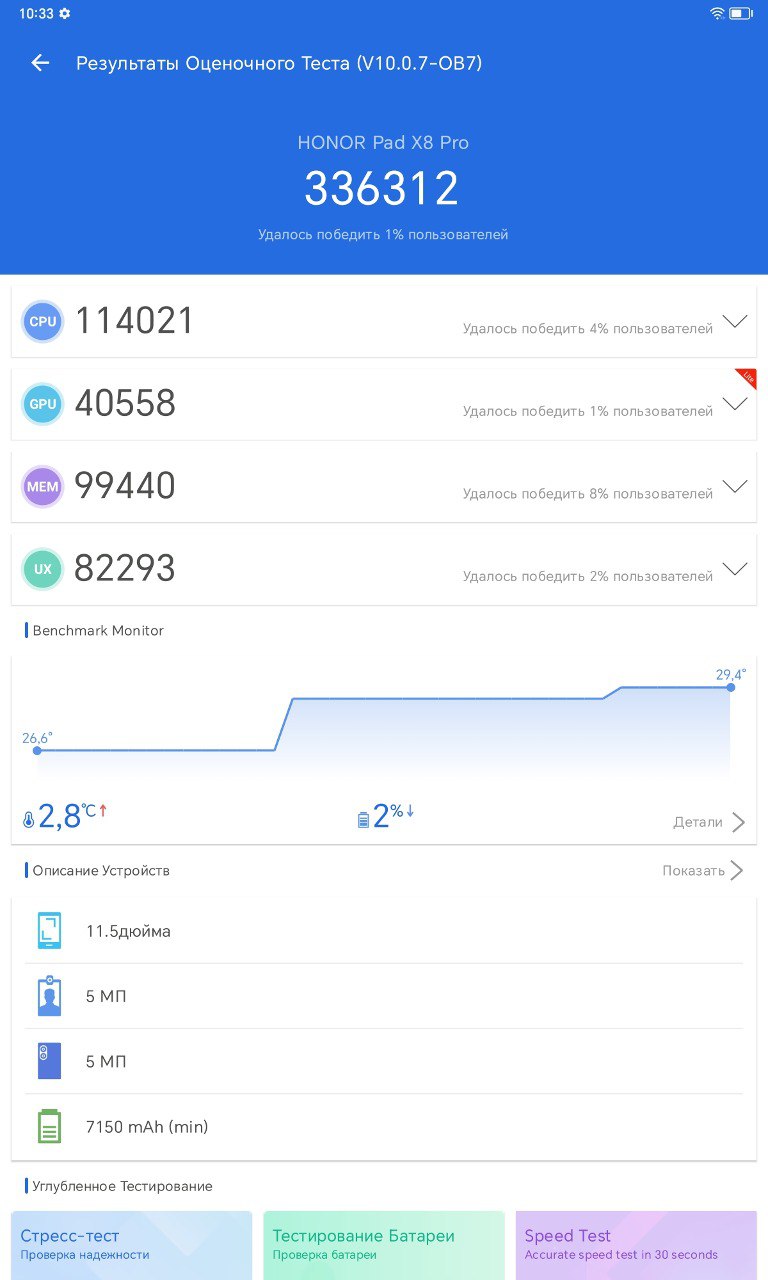Screen dimensions: 768x1280
Task: Expand the MEM score details
Action: pos(735,487)
